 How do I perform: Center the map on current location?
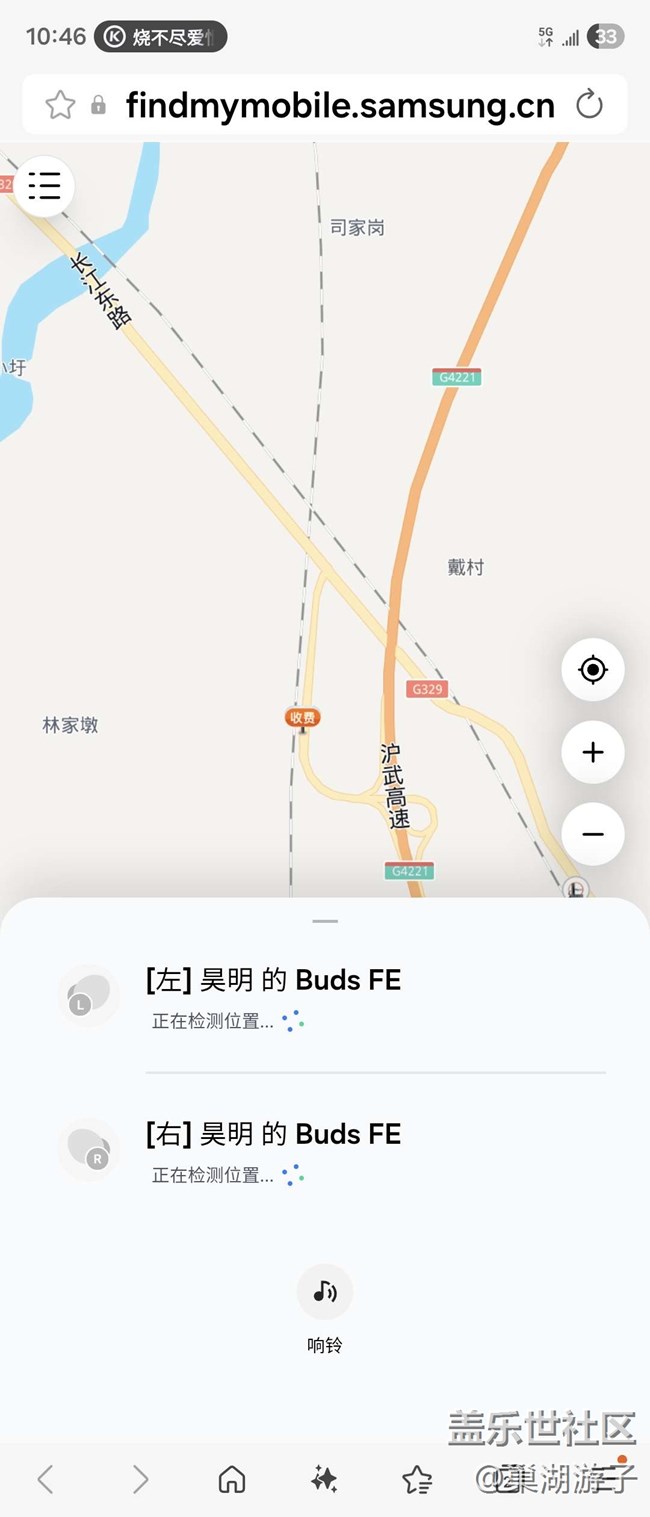click(593, 669)
